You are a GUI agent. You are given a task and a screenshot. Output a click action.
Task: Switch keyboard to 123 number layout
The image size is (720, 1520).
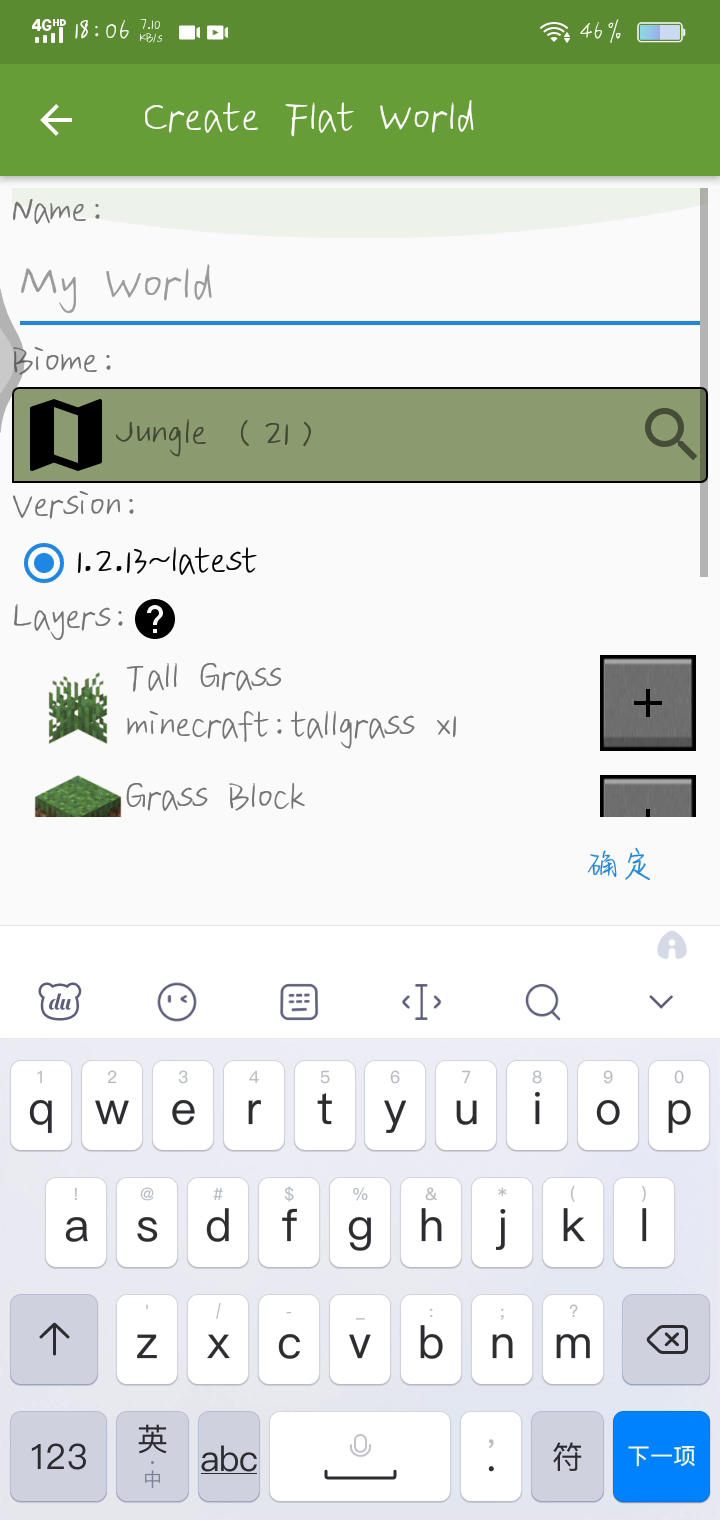point(59,1456)
